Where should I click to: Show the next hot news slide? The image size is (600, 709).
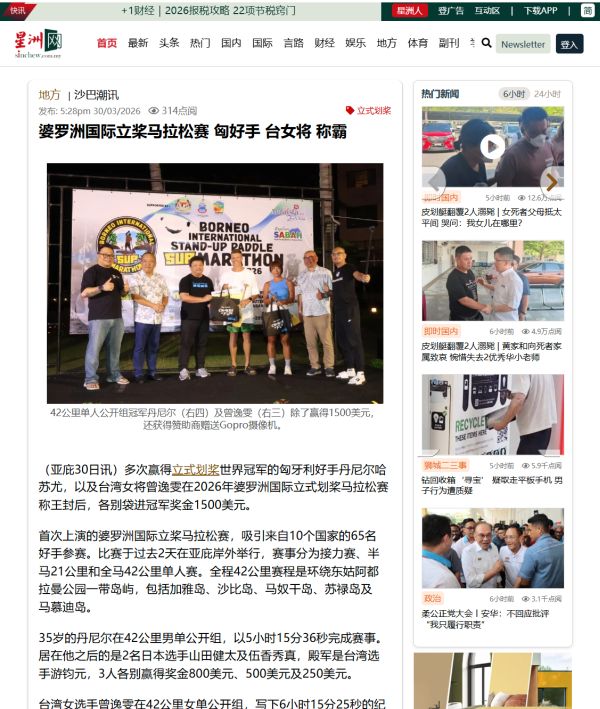(551, 181)
